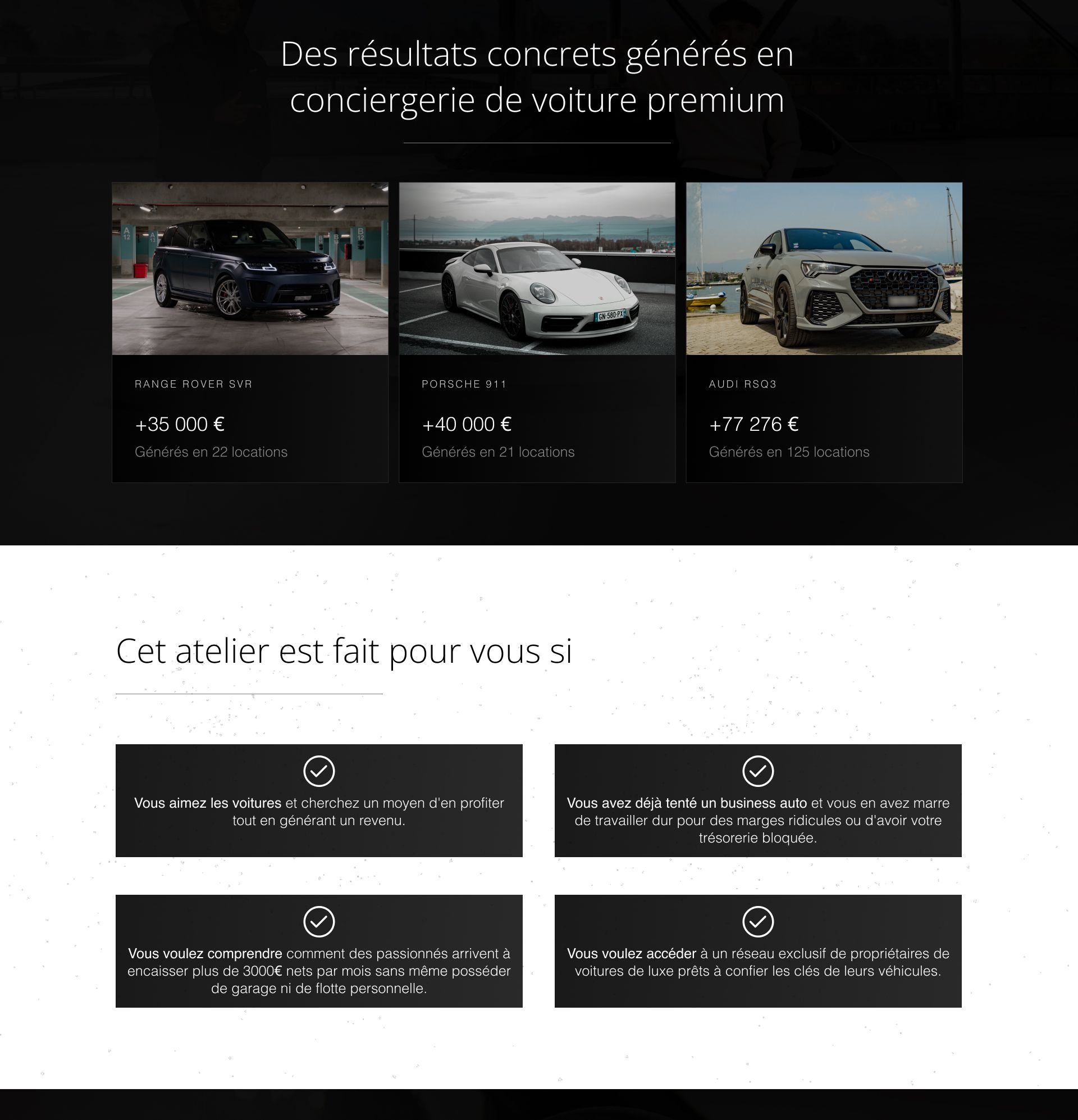Open the Porsche 911 result card
This screenshot has height=1120, width=1078.
(536, 331)
